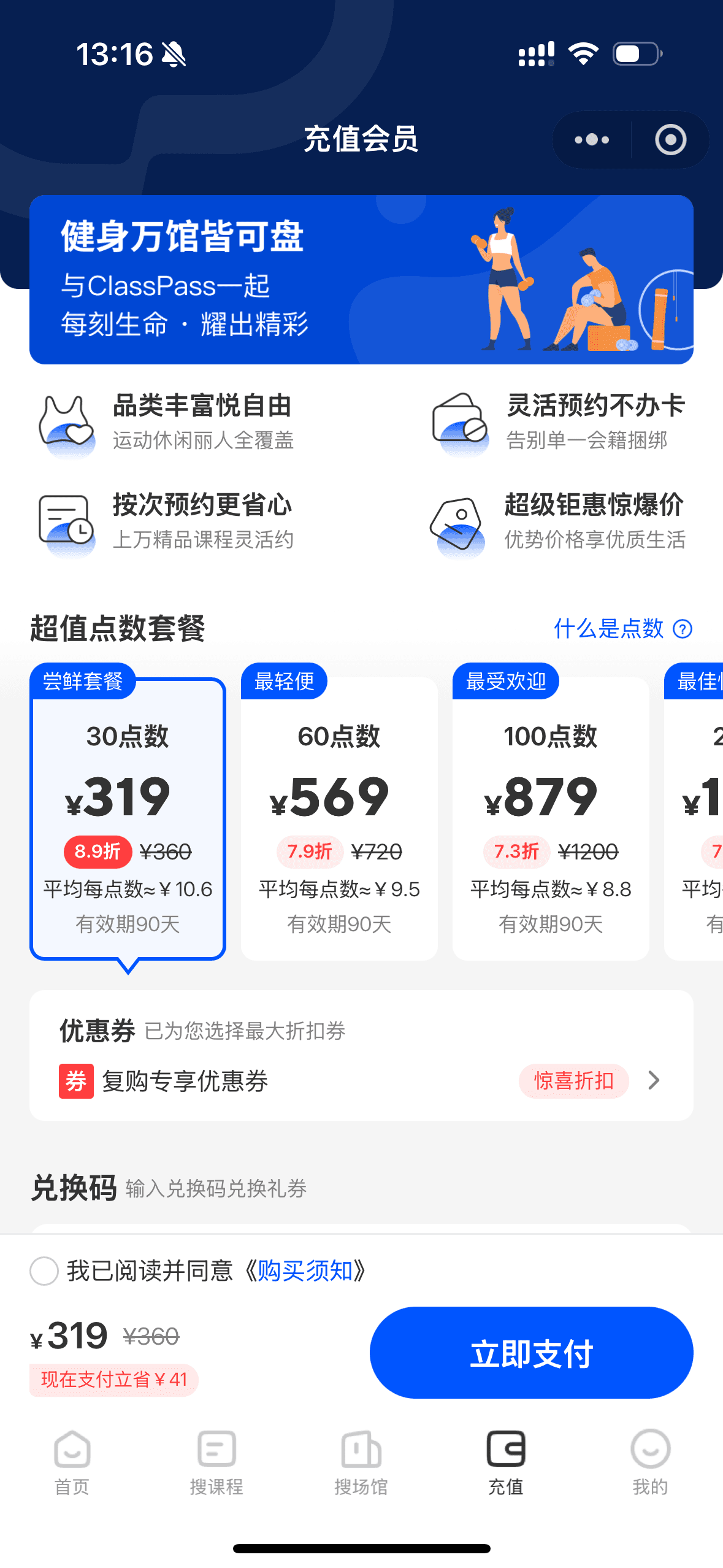Open the 什么是点数 help link

622,629
